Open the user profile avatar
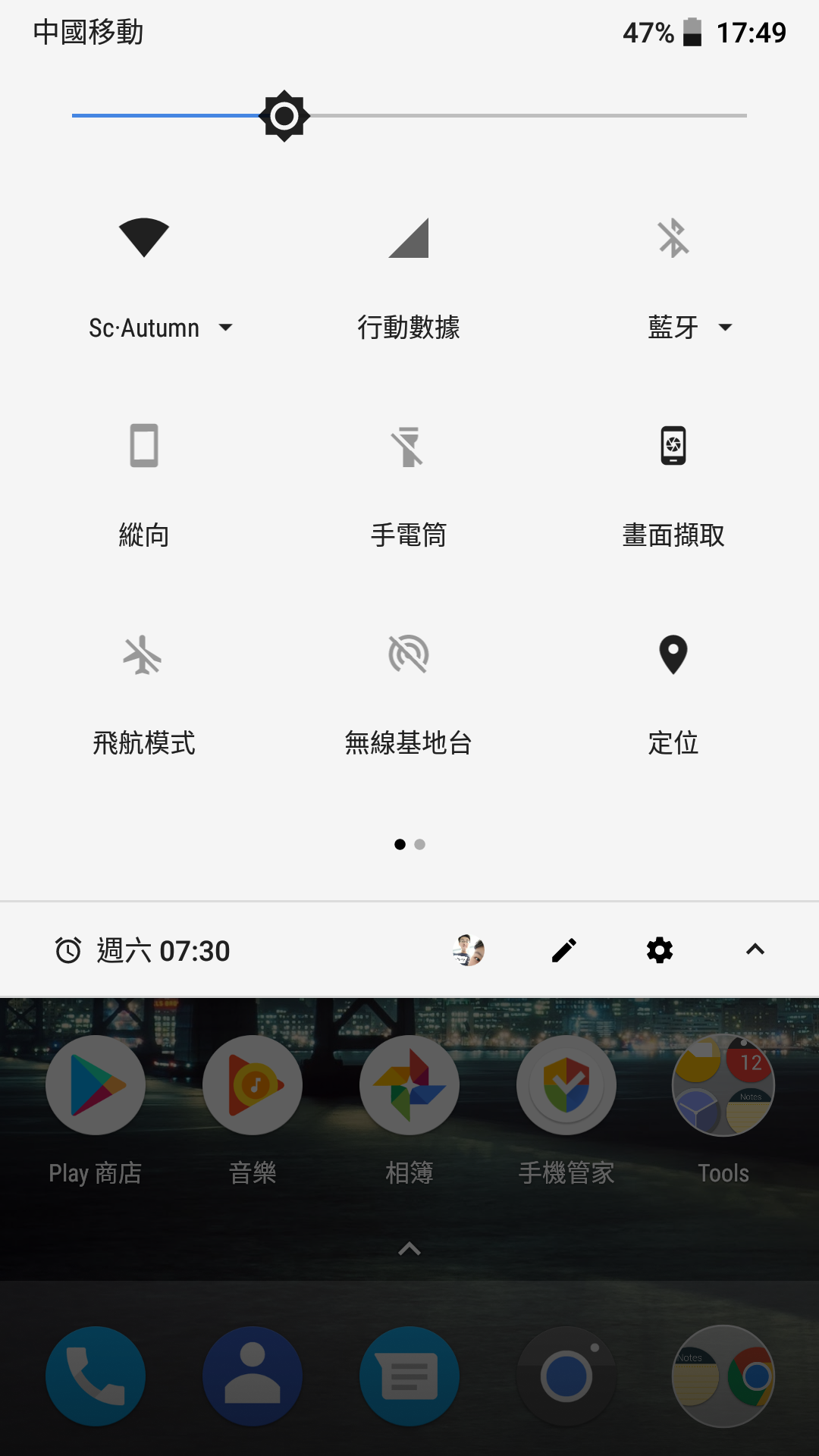The image size is (819, 1456). pos(469,950)
